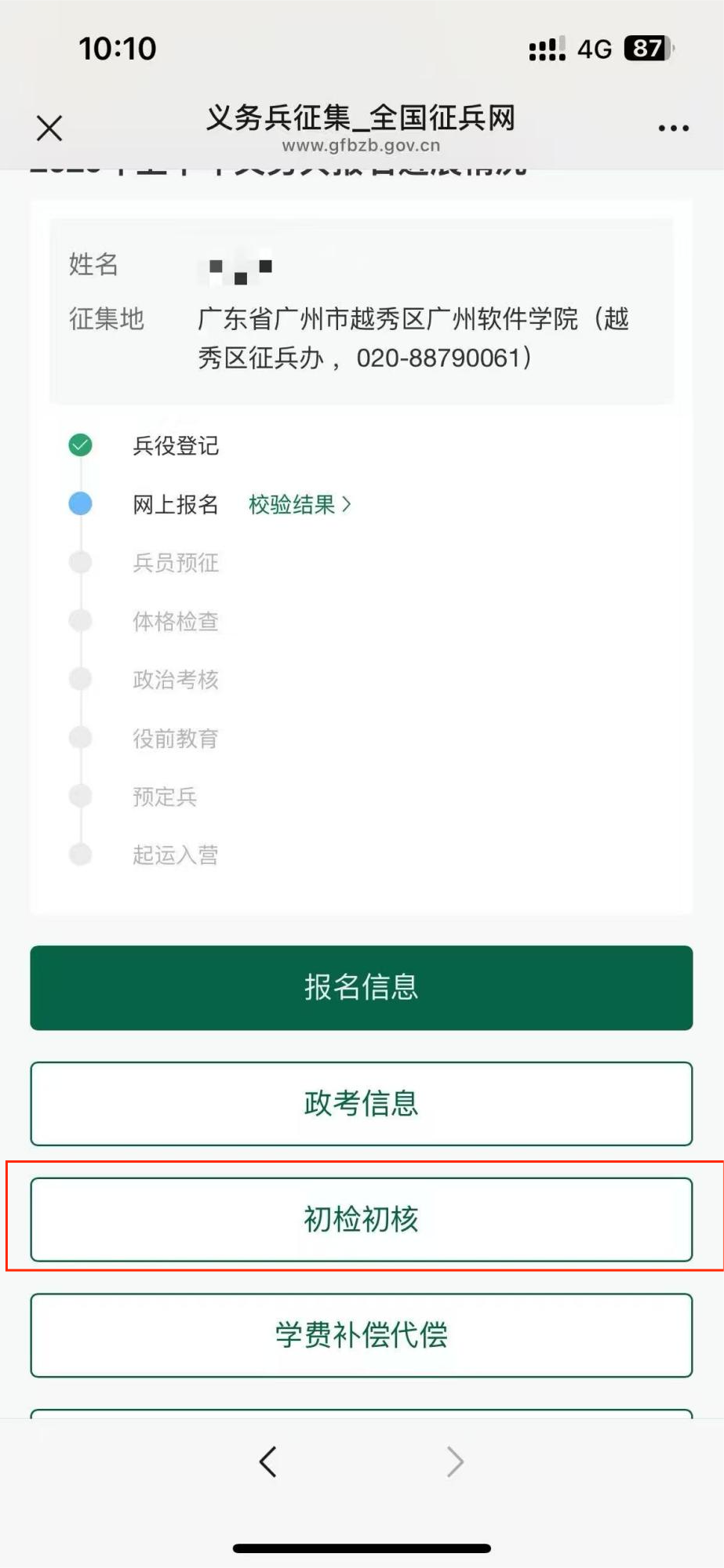Screen dimensions: 724x1568
Task: Go back to the previous page
Action: pyautogui.click(x=268, y=1461)
